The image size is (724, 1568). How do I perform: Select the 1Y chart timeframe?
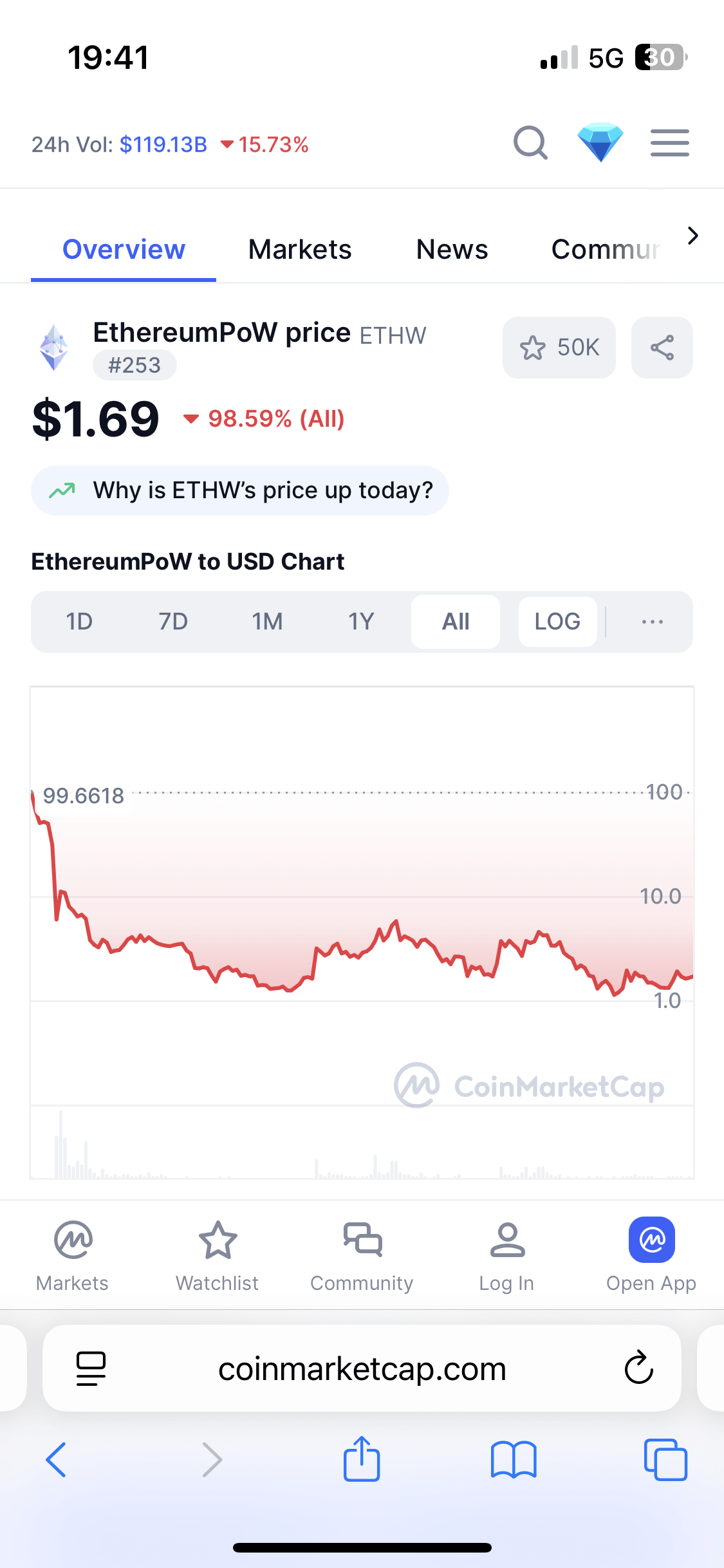(360, 621)
